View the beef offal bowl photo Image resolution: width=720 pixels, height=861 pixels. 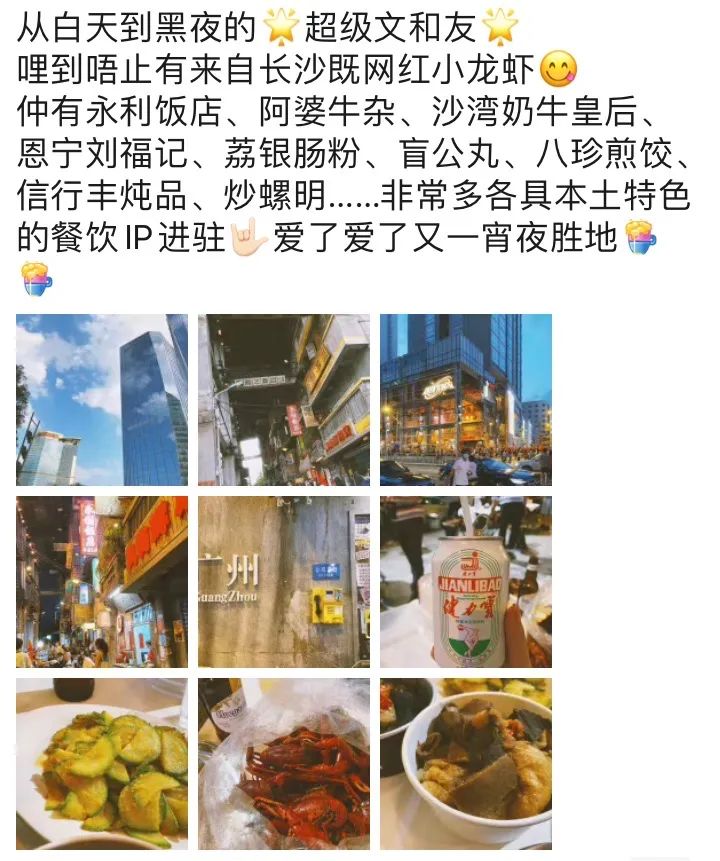[x=465, y=764]
